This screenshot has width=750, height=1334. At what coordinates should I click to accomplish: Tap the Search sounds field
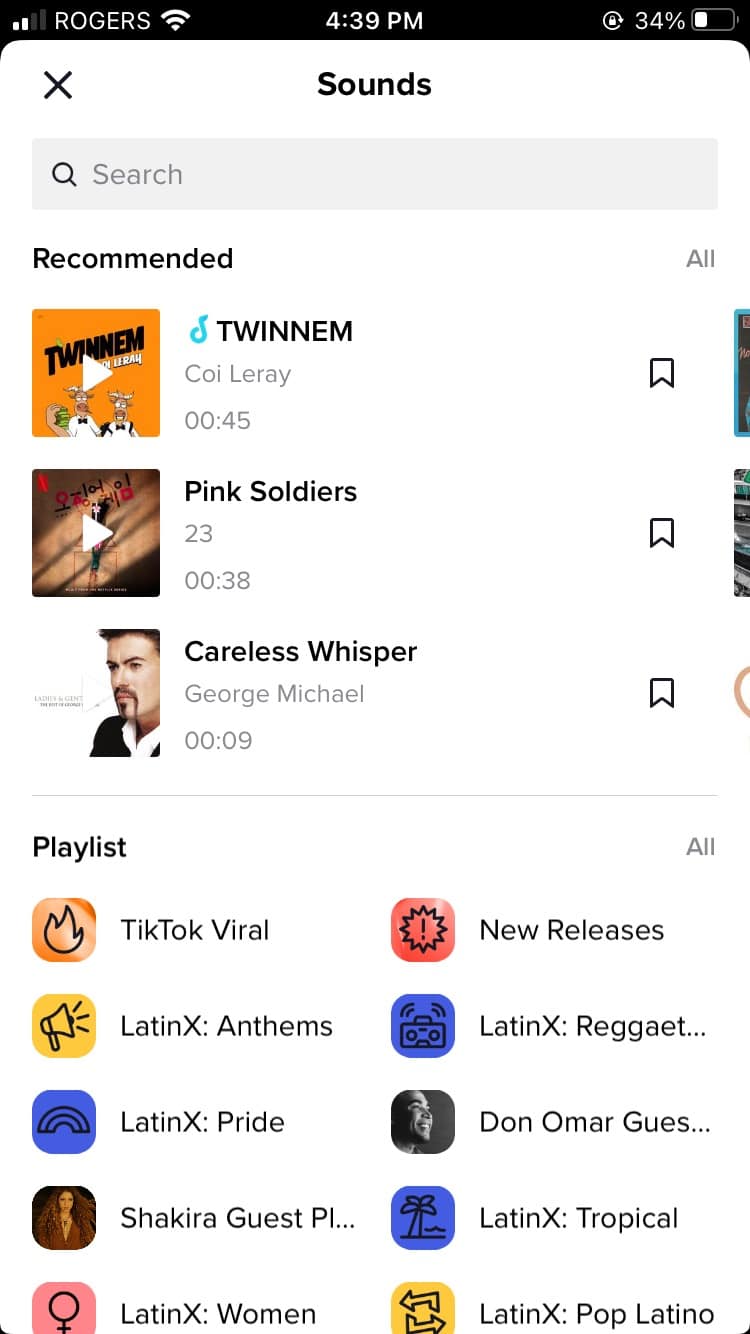[375, 173]
